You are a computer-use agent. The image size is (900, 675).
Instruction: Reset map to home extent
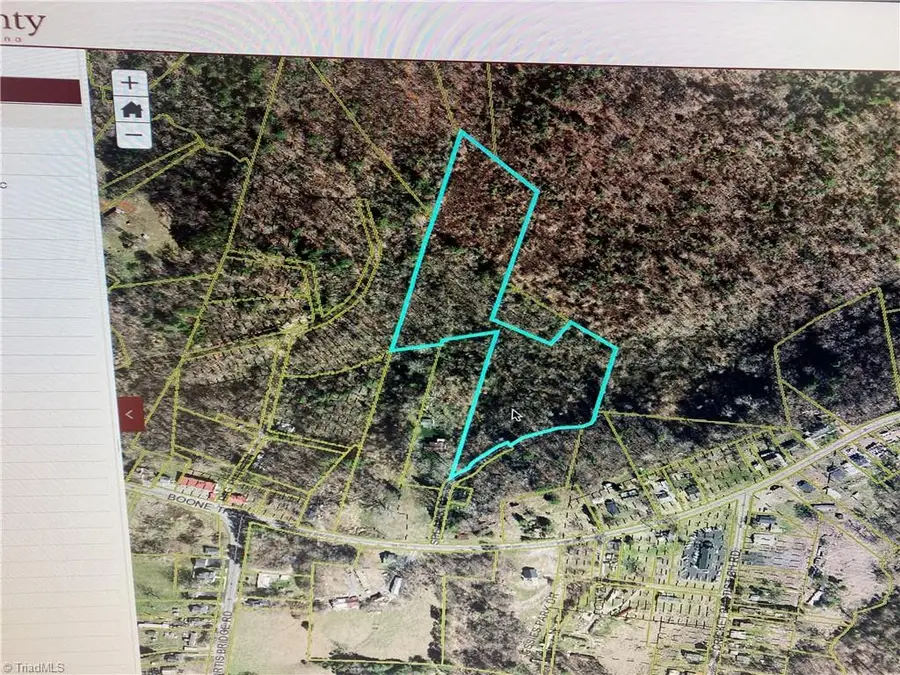tap(131, 108)
